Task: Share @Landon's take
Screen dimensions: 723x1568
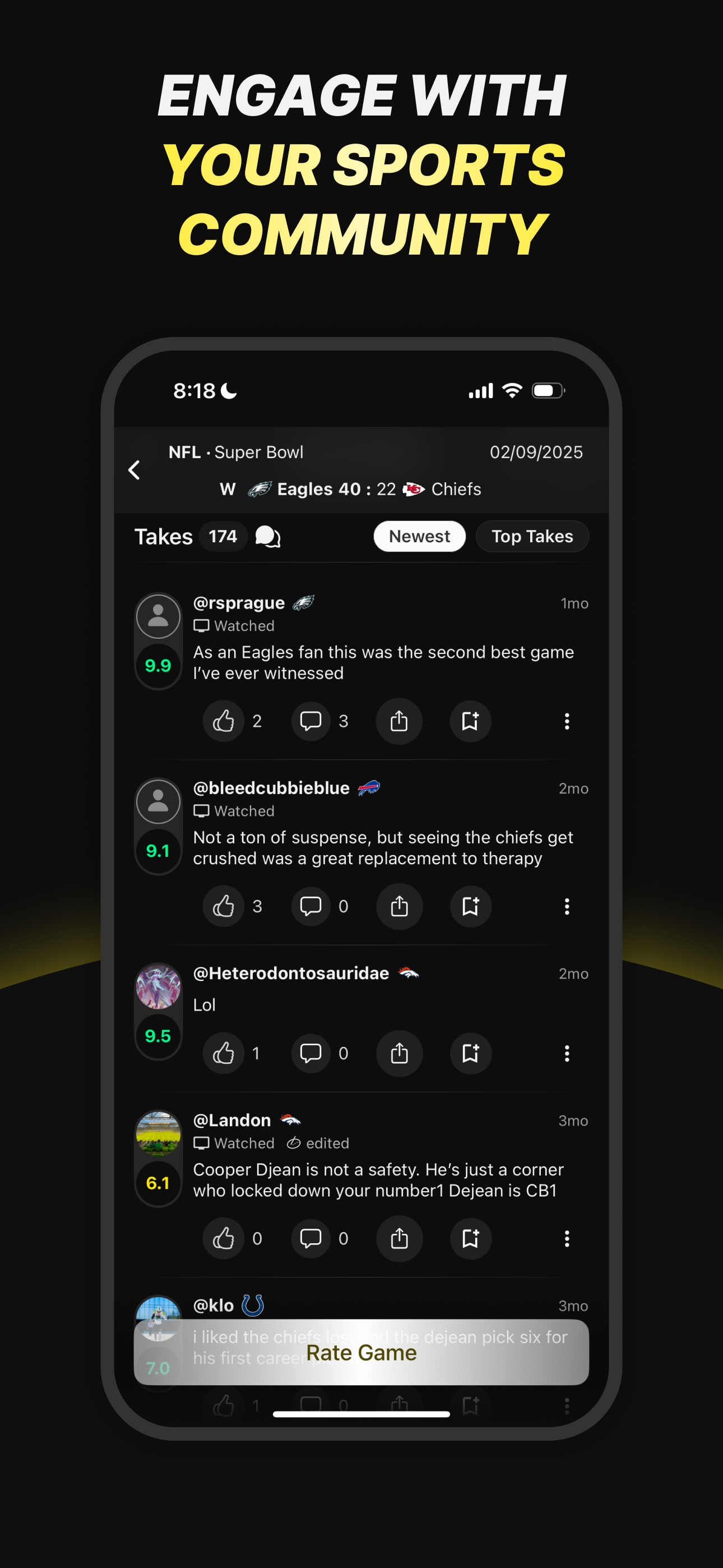Action: point(399,1239)
